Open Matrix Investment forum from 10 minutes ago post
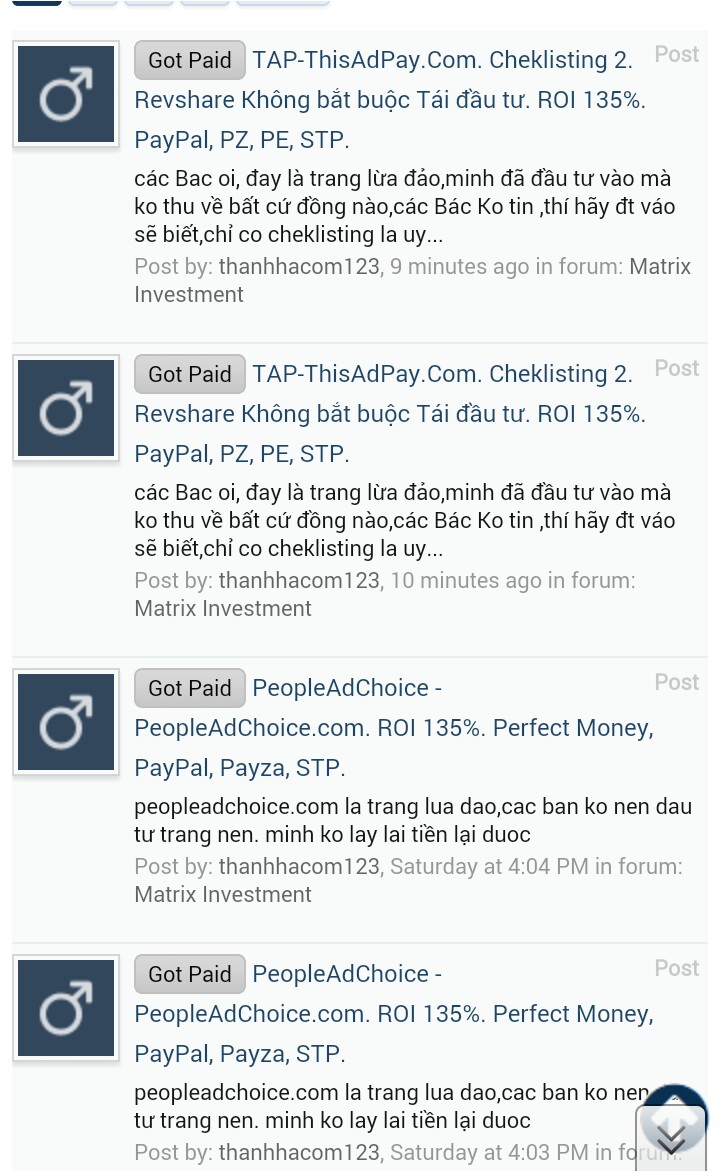 (x=223, y=609)
